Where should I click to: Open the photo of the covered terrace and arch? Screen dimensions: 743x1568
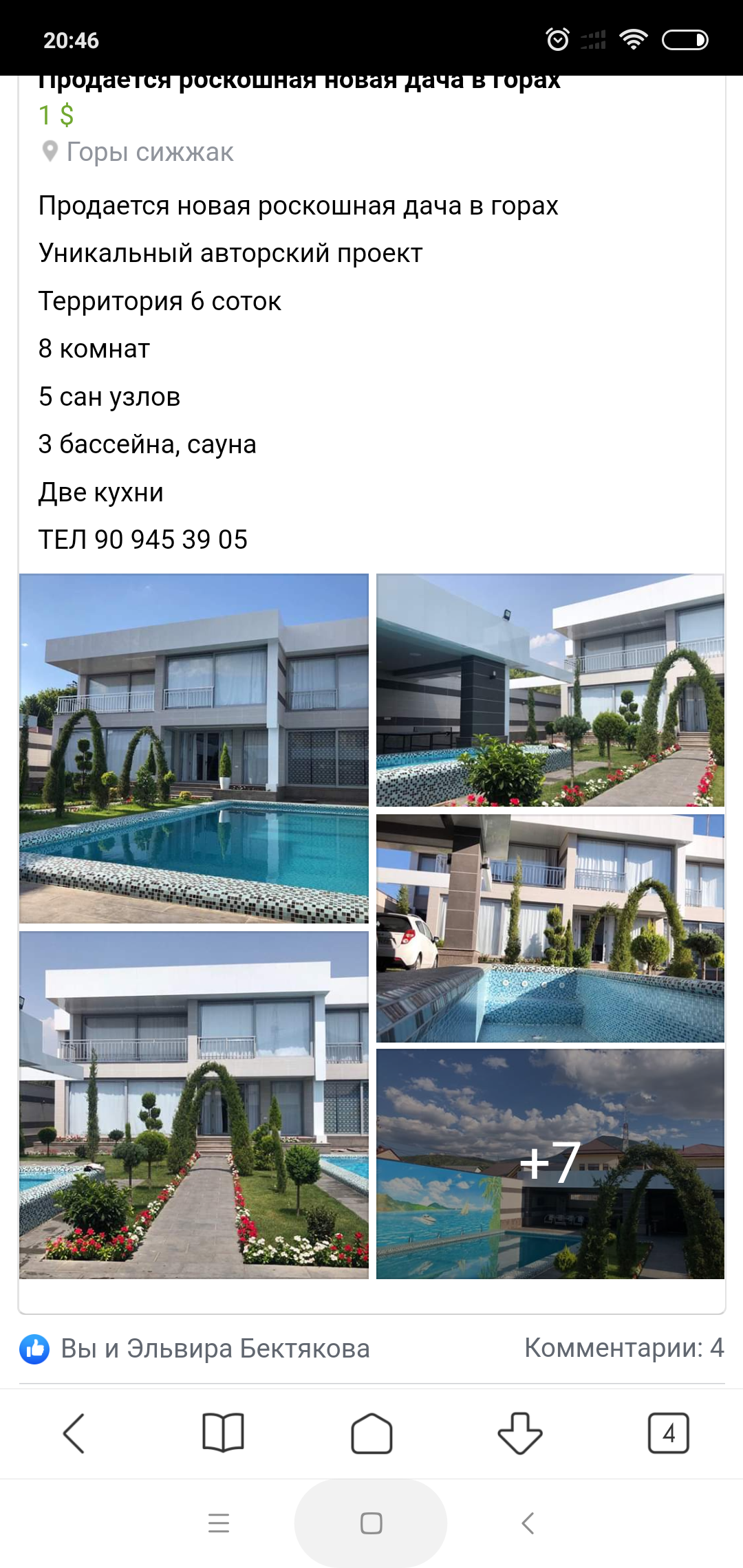(550, 690)
